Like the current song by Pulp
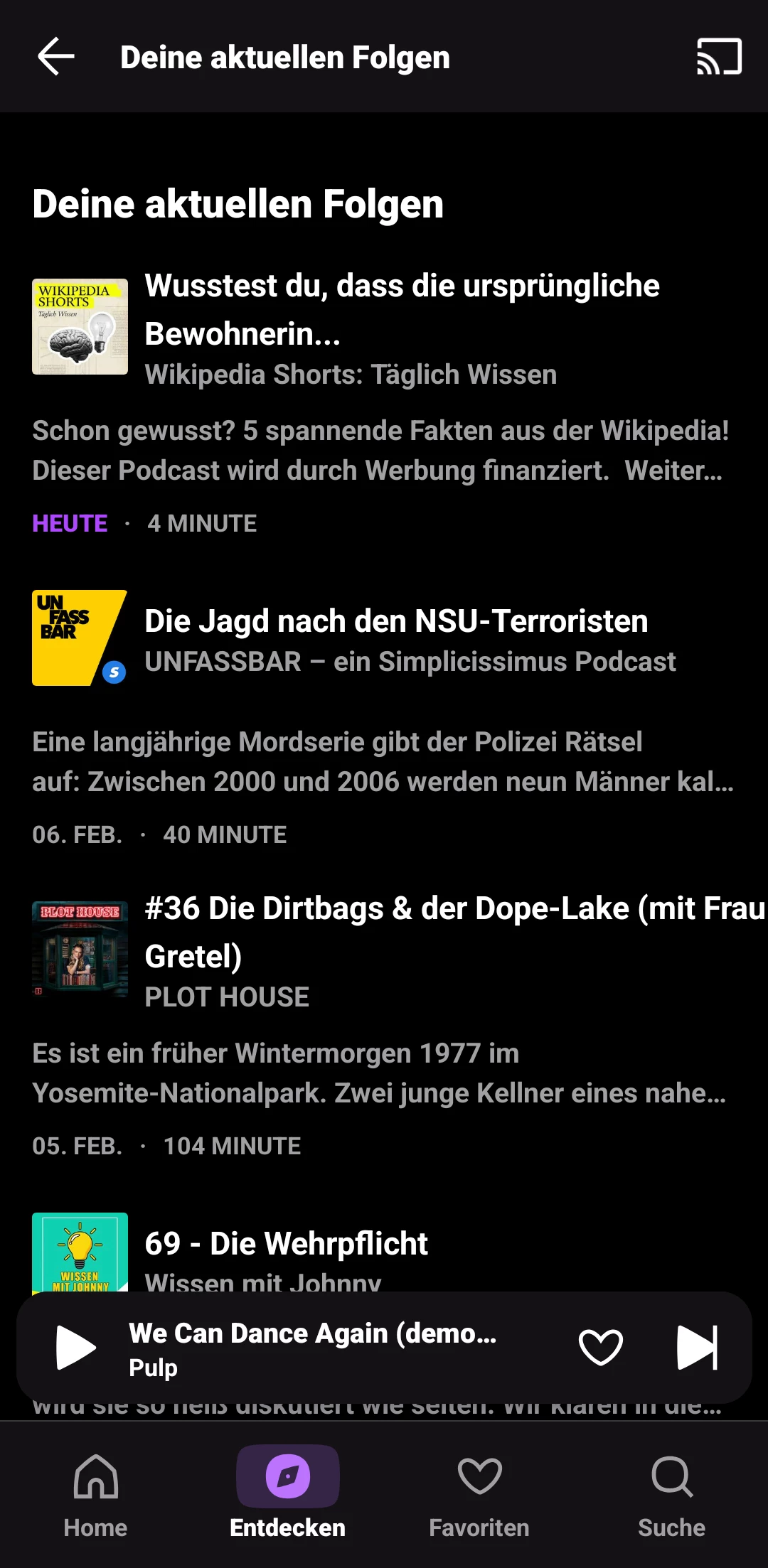Viewport: 768px width, 1568px height. pos(601,1347)
